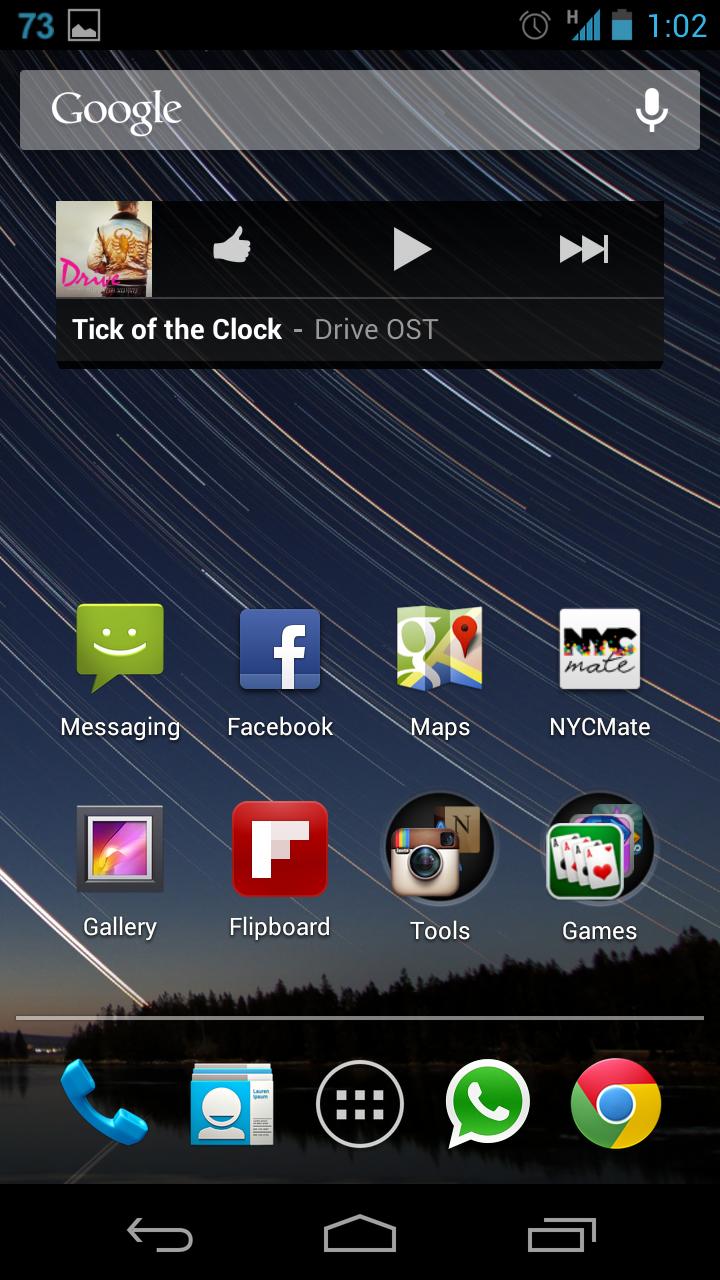This screenshot has width=720, height=1280.
Task: Launch WhatsApp from the dock
Action: [x=488, y=1104]
